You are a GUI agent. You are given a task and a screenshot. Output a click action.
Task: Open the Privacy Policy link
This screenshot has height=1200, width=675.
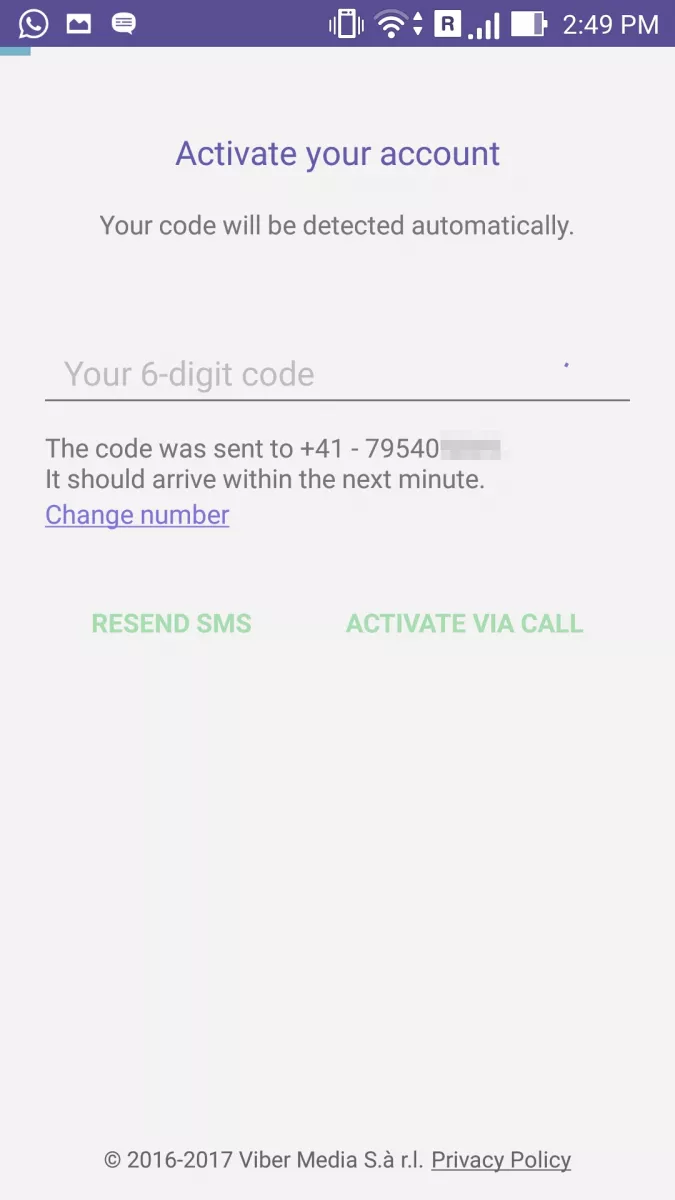pos(501,1160)
